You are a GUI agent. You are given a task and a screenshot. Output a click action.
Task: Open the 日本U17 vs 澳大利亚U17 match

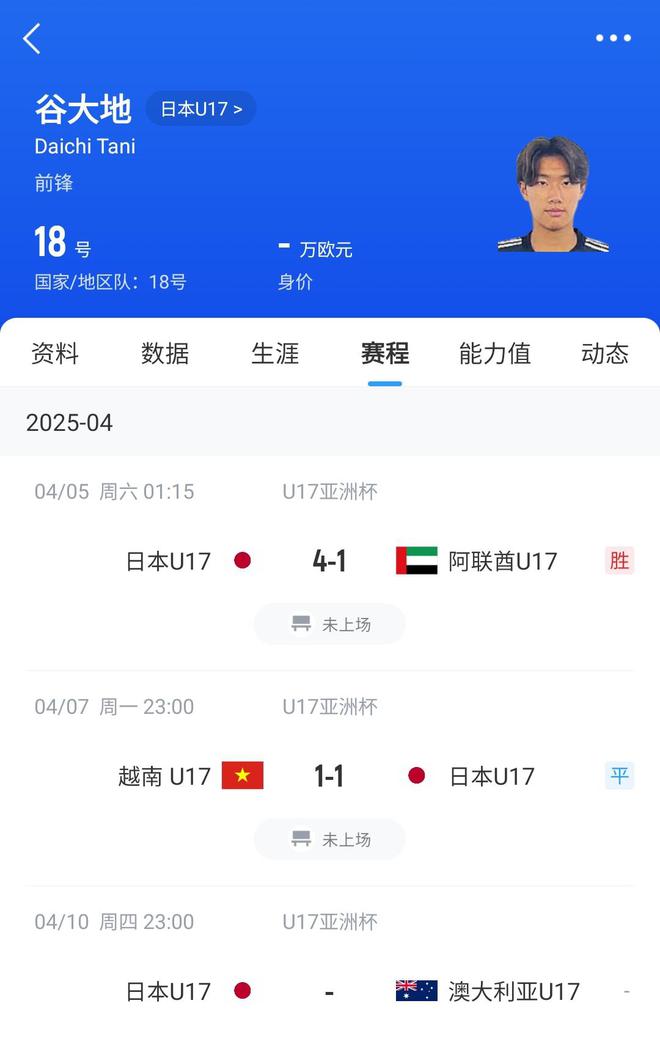[329, 991]
